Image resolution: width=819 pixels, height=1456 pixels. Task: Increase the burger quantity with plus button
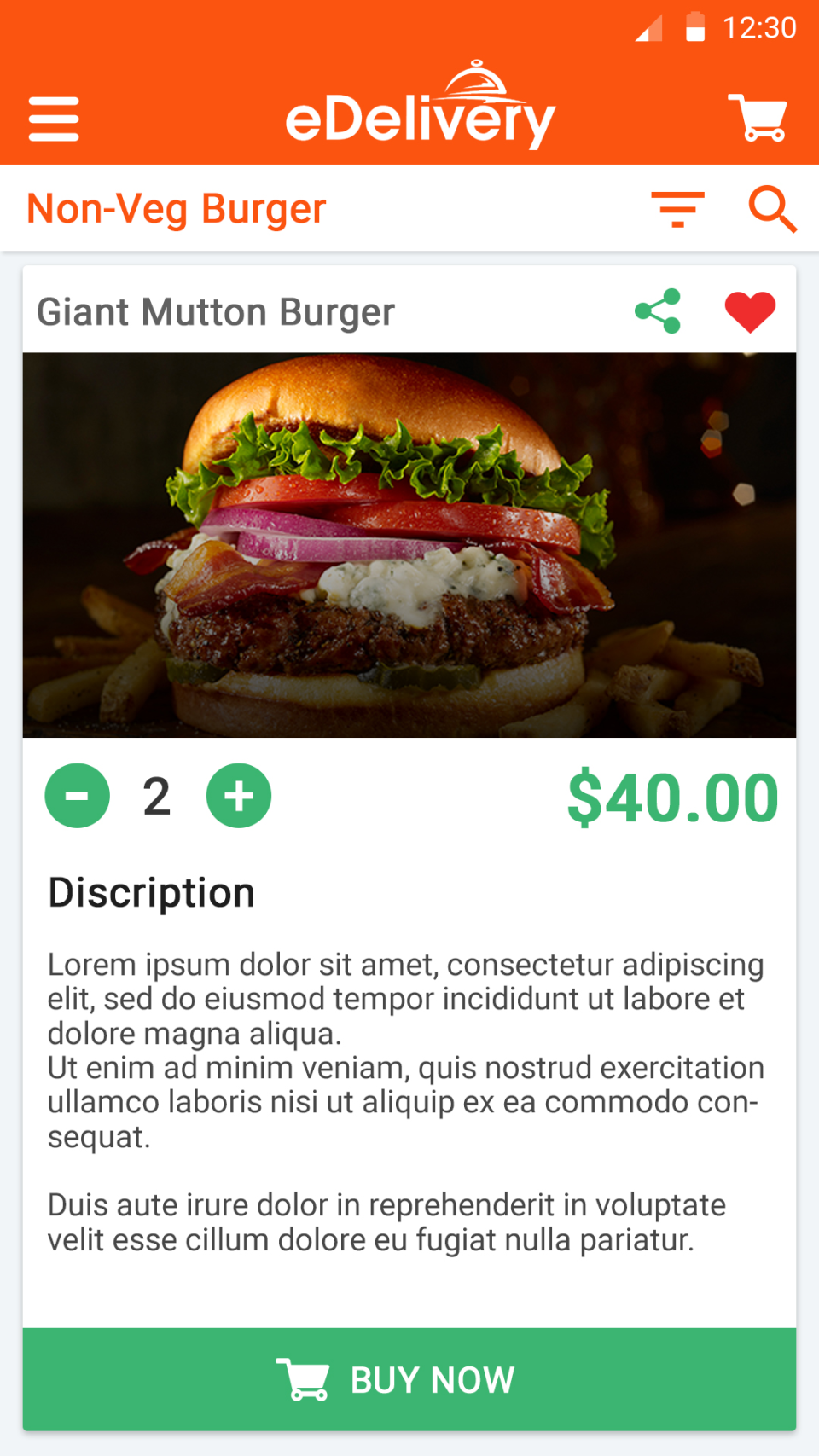coord(239,796)
